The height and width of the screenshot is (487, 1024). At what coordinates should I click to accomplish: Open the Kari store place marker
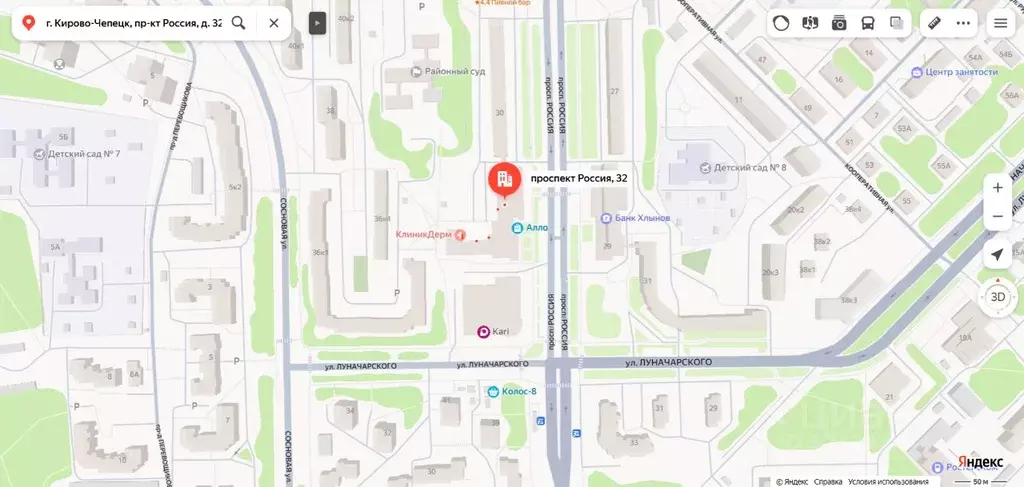point(484,331)
